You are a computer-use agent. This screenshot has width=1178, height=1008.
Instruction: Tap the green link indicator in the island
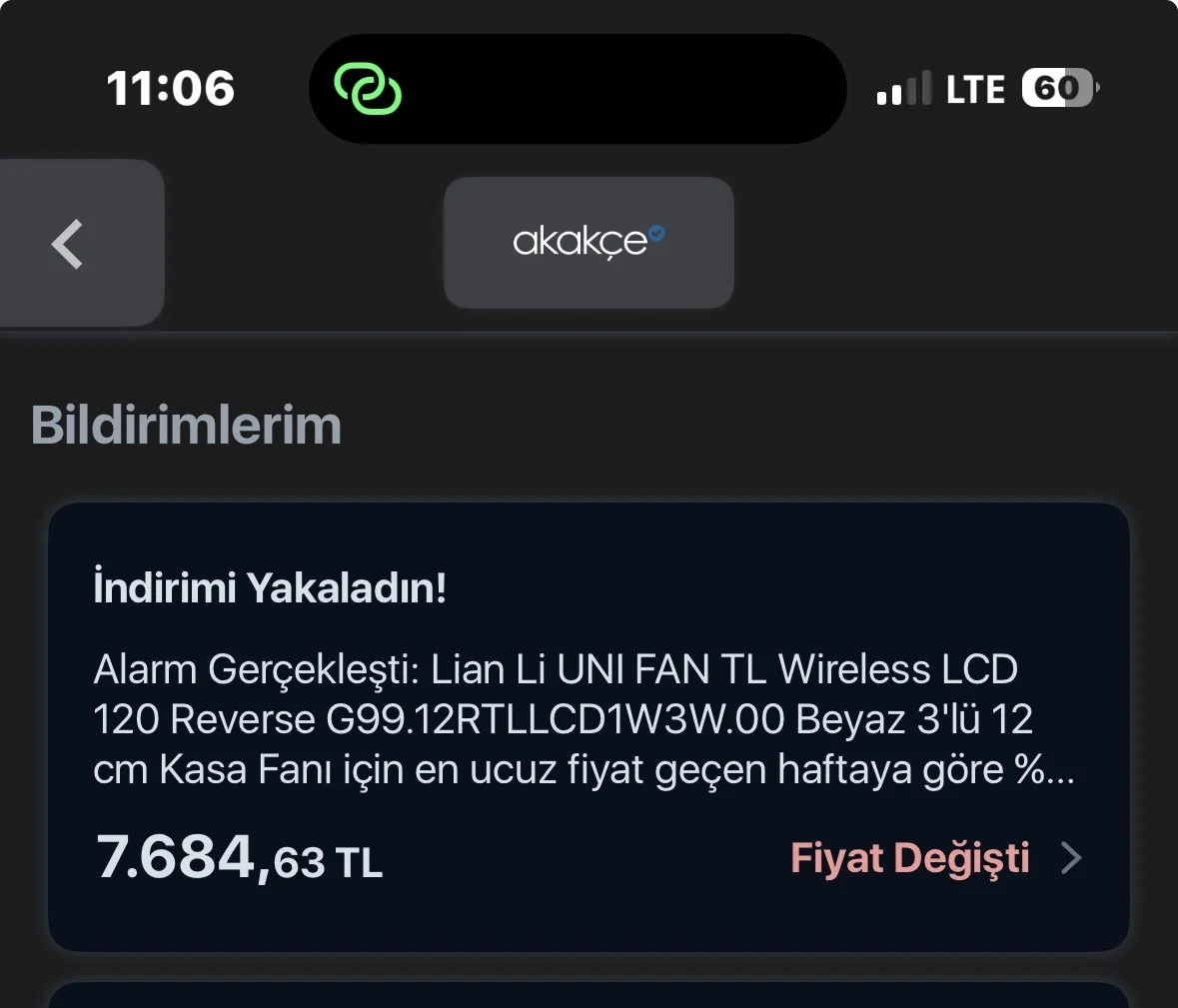(x=368, y=89)
